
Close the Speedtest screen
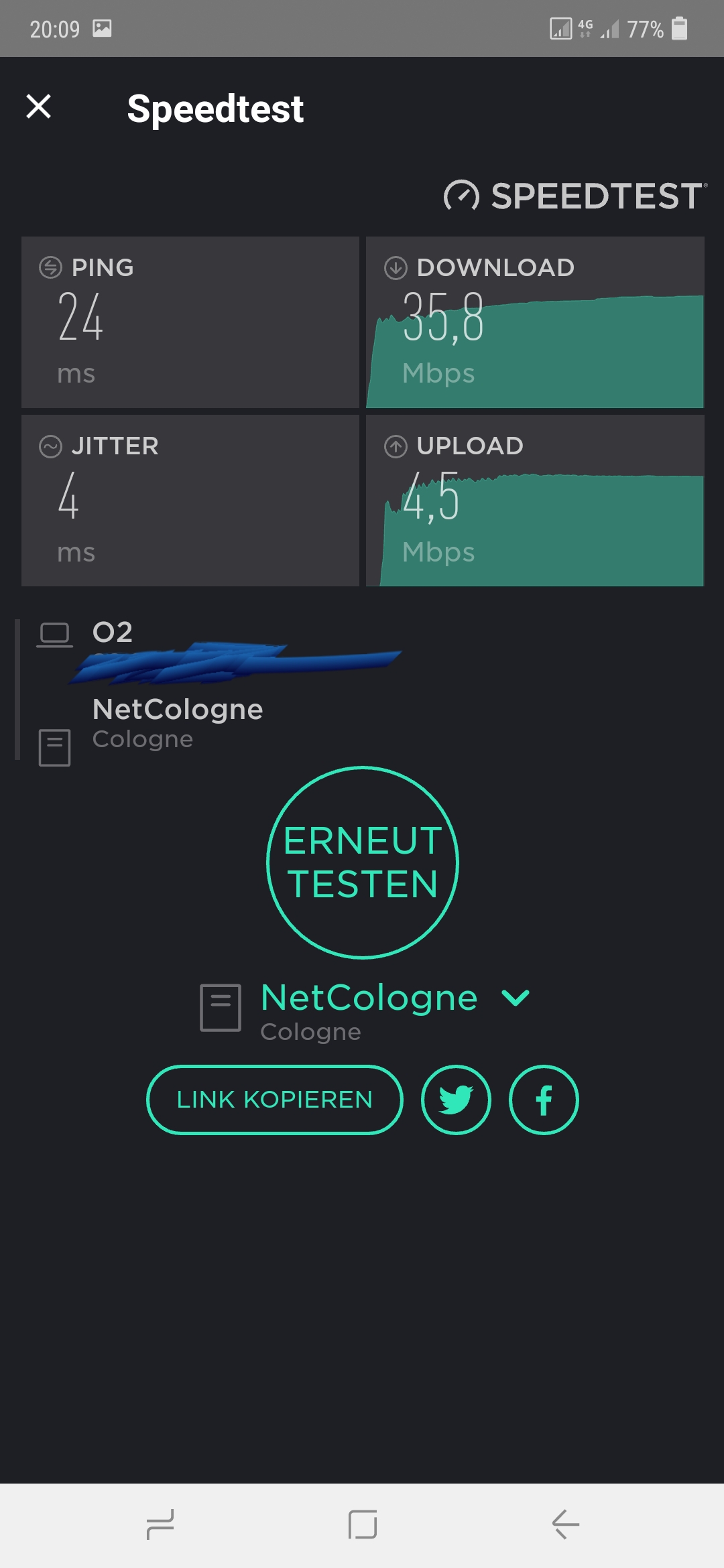tap(38, 107)
